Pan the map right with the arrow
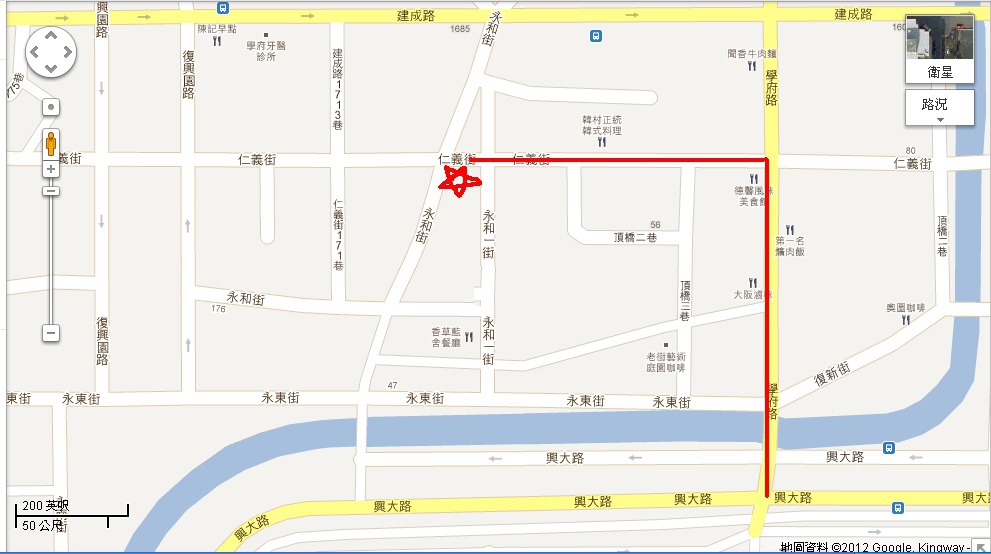Image resolution: width=991 pixels, height=554 pixels. [67, 53]
